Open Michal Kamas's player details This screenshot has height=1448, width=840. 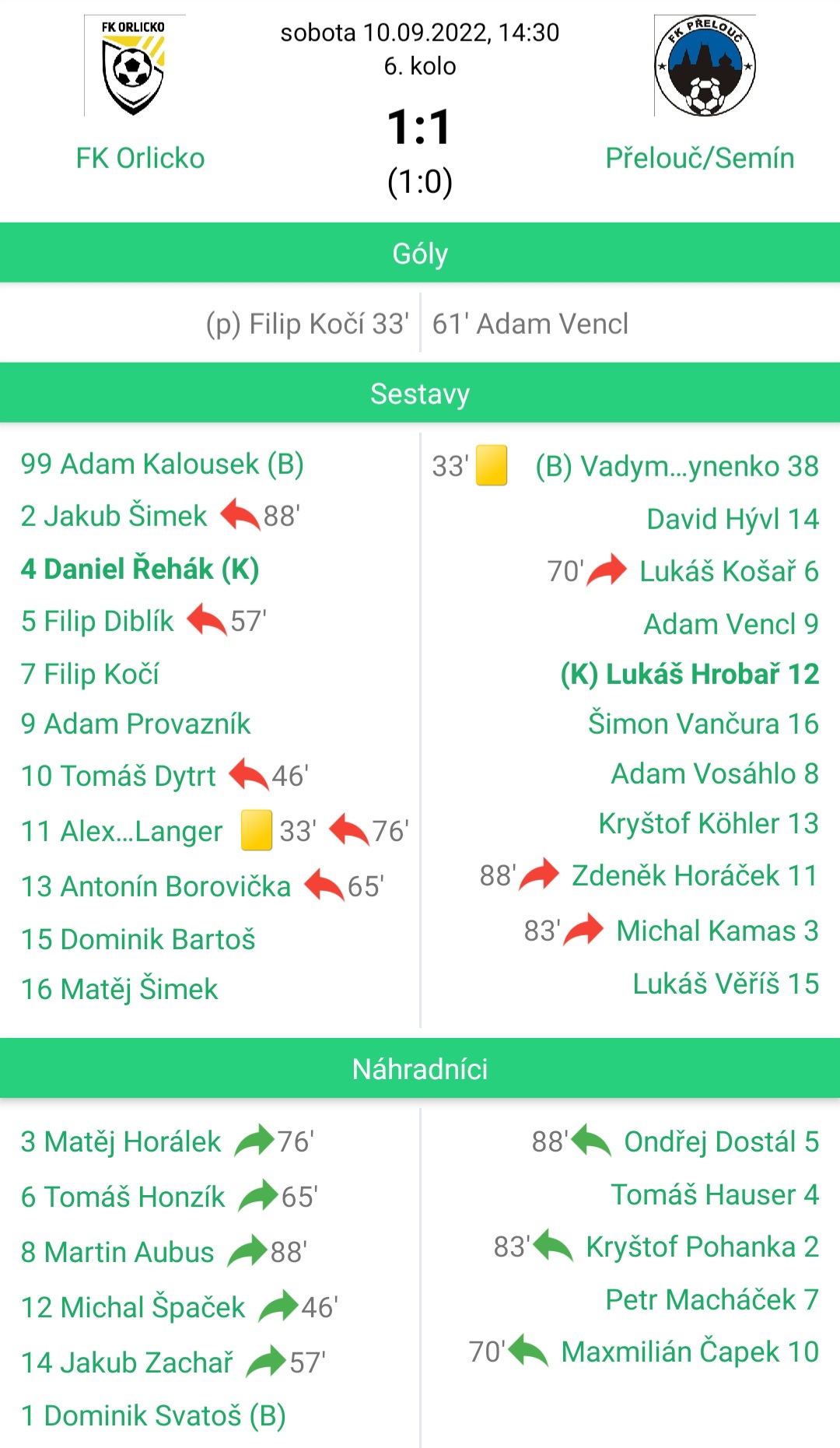(716, 931)
